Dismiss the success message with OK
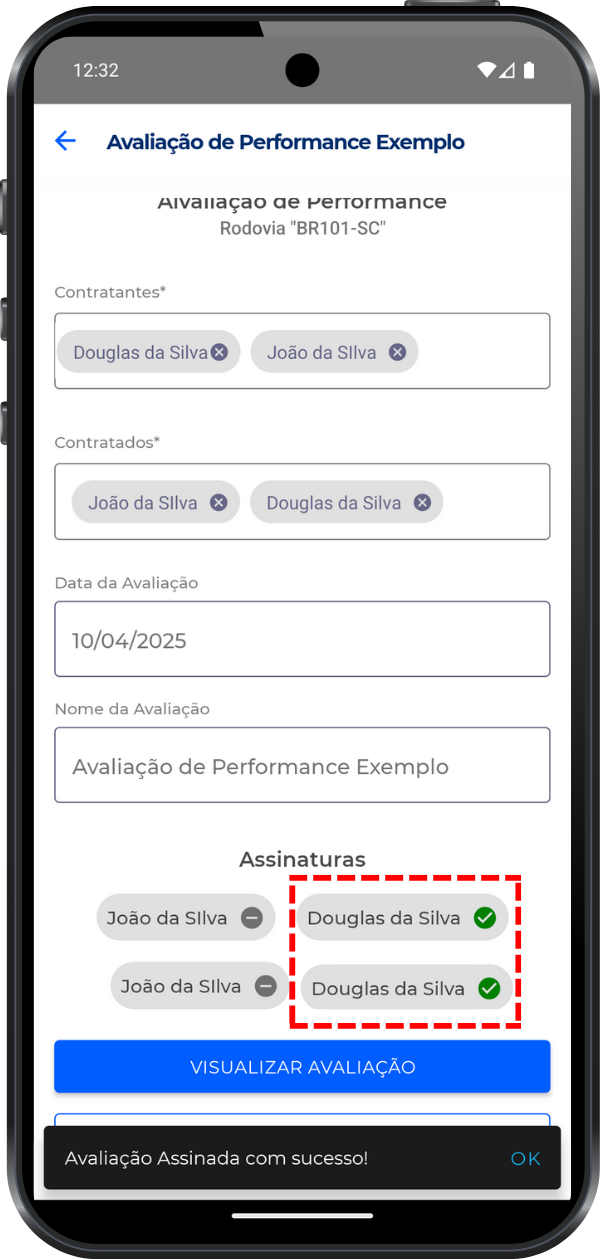Screen dimensions: 600x1259 coord(525,1158)
